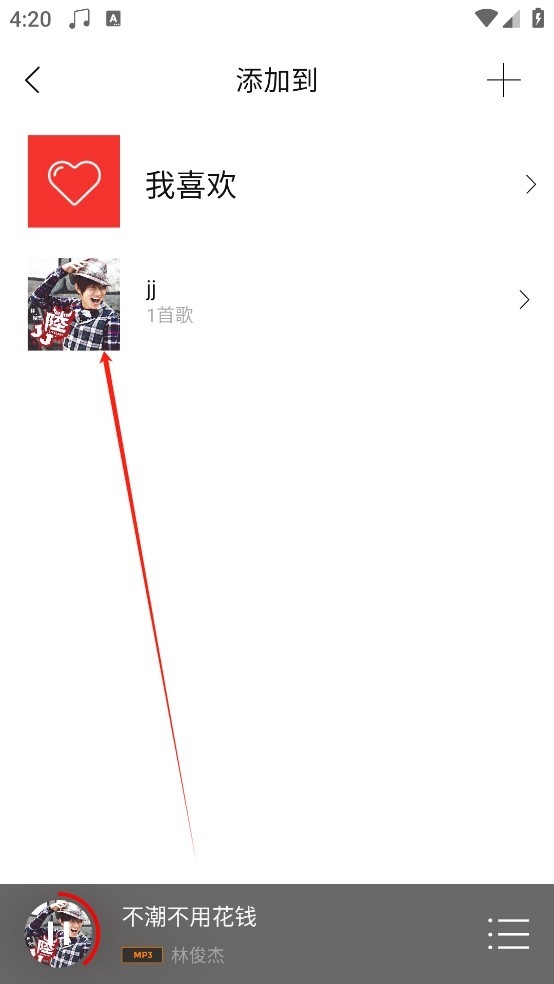Viewport: 554px width, 984px height.
Task: Open the now playing song 不潮不用花钱
Action: 189,917
